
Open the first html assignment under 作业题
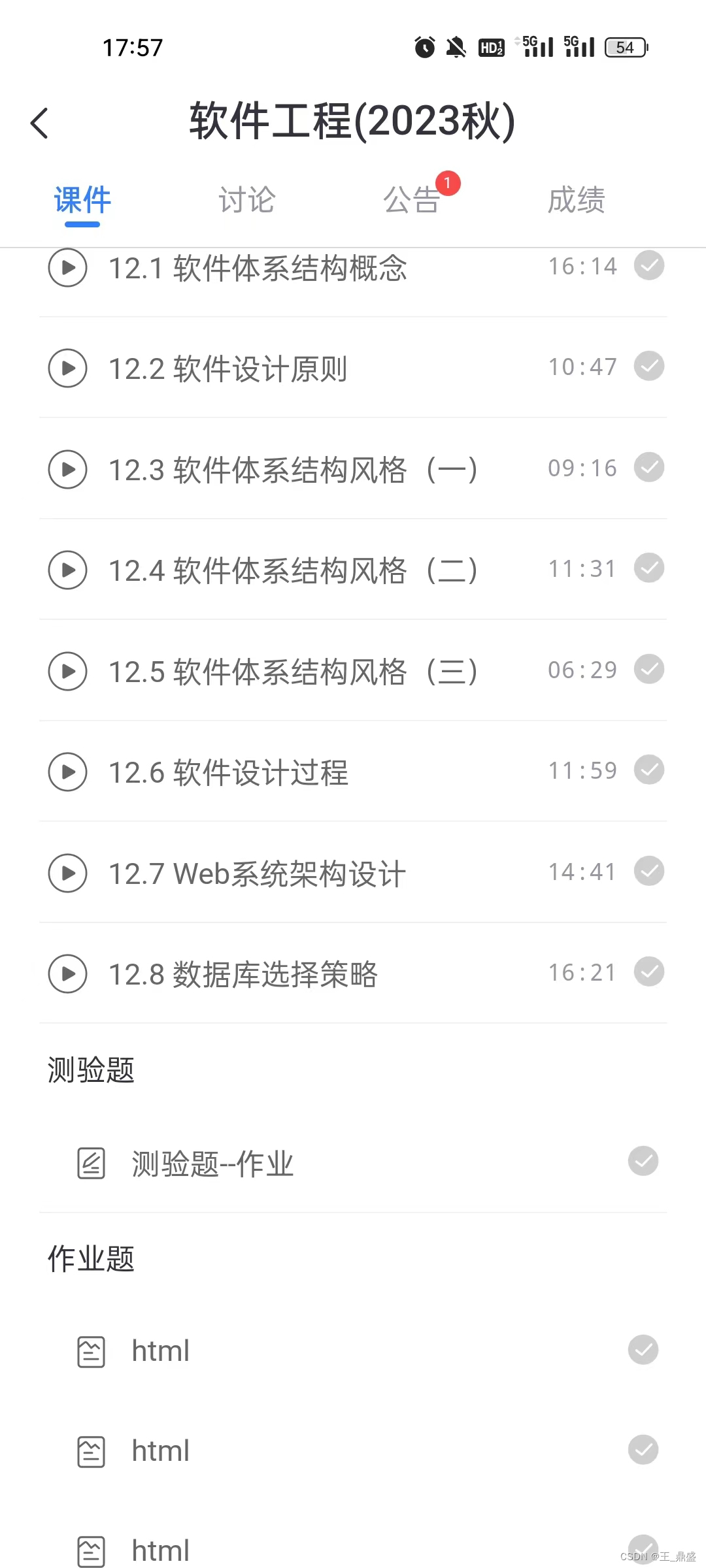pos(161,1351)
